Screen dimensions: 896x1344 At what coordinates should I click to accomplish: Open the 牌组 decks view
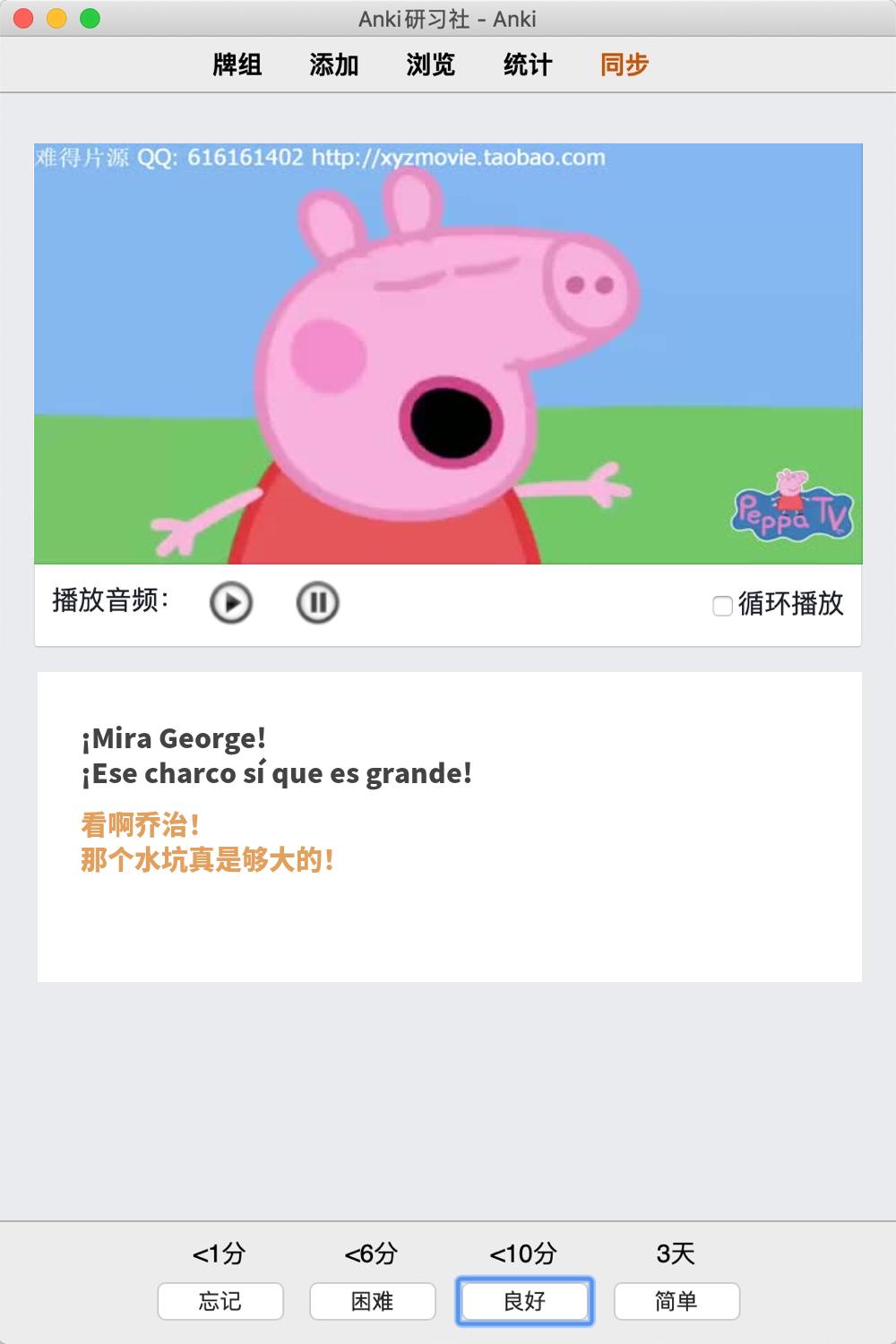[237, 65]
